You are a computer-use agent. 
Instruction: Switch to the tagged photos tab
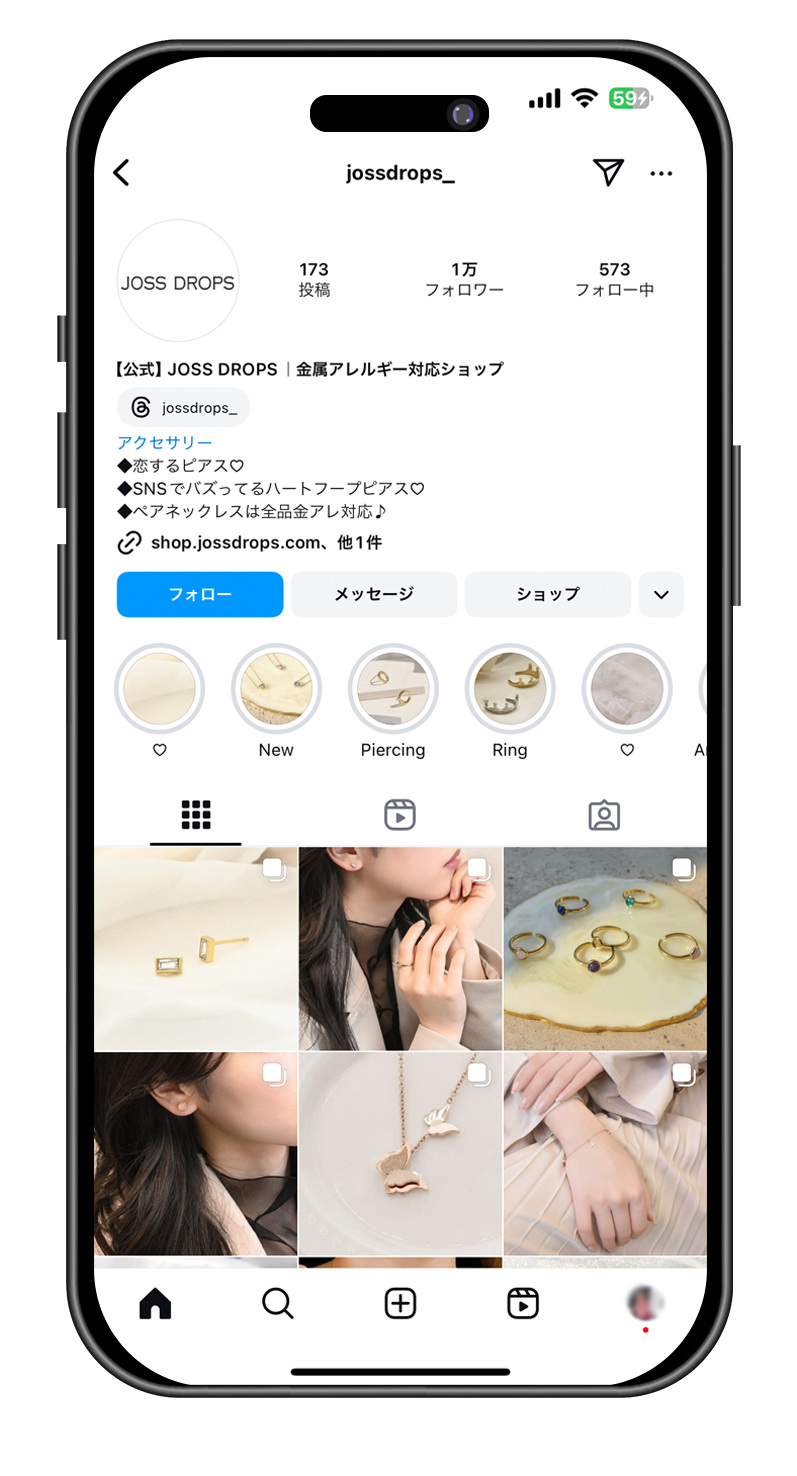pos(604,815)
